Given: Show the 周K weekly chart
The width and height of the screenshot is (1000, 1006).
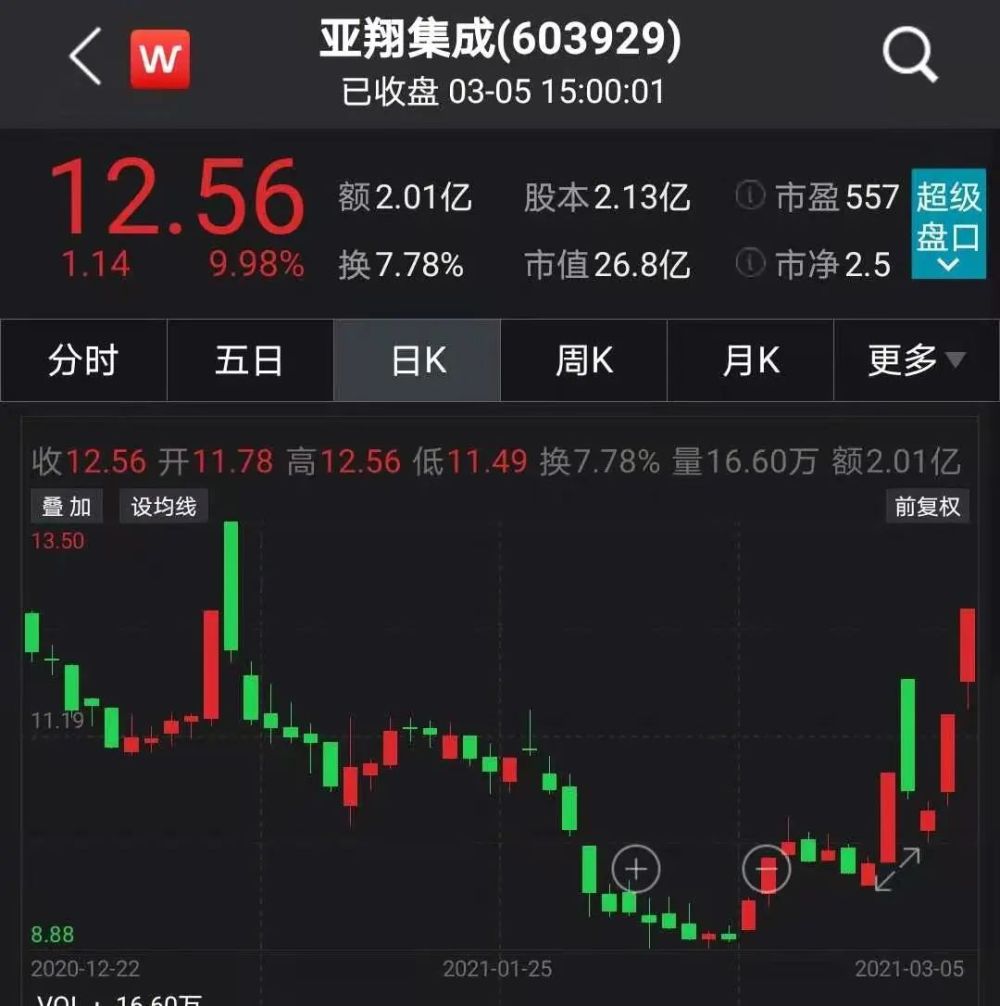Looking at the screenshot, I should (584, 360).
